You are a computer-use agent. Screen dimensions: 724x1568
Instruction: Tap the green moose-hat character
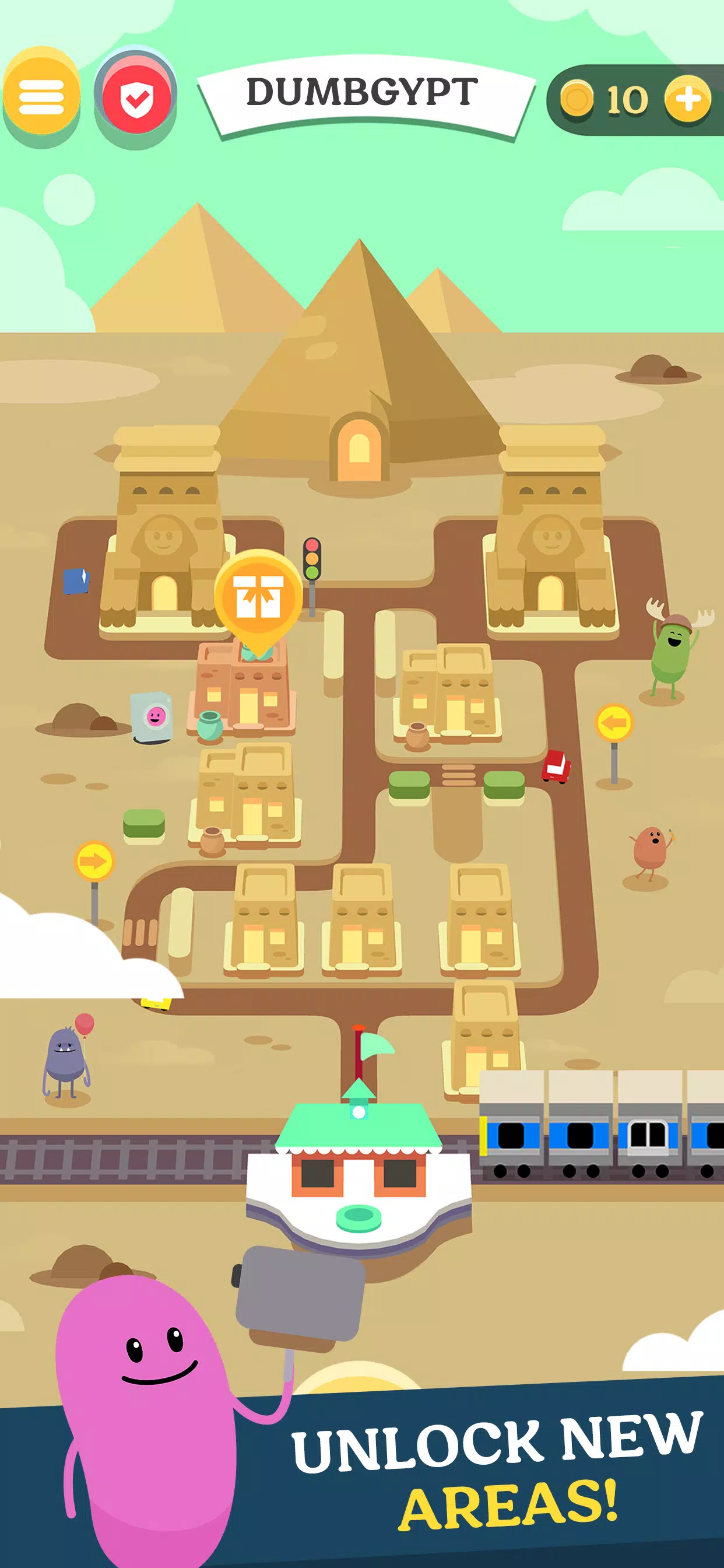(x=669, y=657)
